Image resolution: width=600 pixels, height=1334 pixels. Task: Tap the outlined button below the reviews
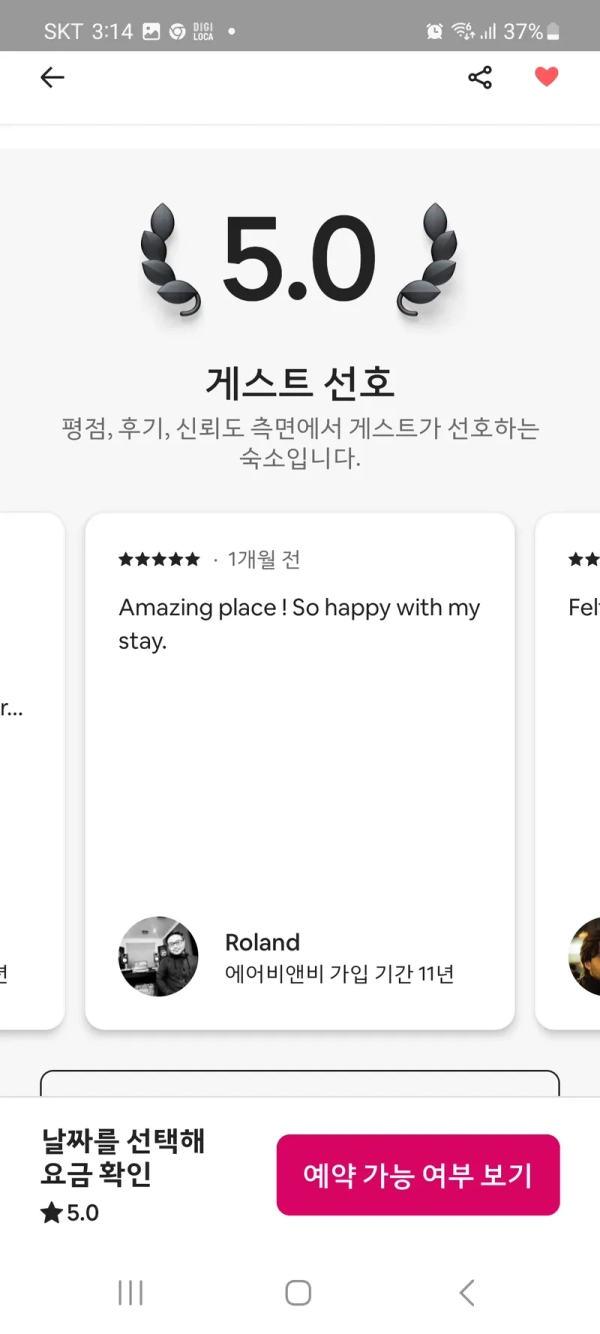coord(300,1084)
